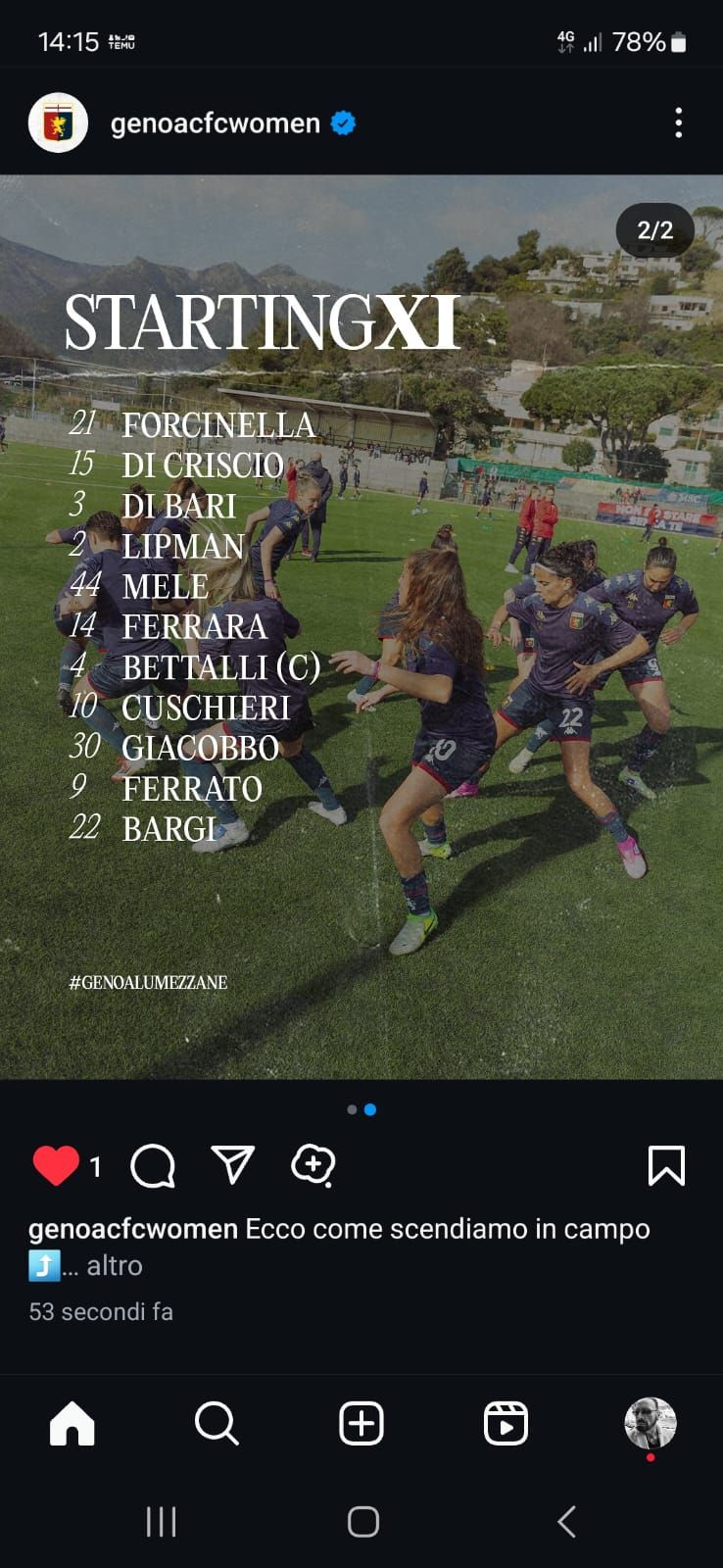Save the post with the bookmark icon
Screen dimensions: 723x1568
pyautogui.click(x=666, y=1165)
